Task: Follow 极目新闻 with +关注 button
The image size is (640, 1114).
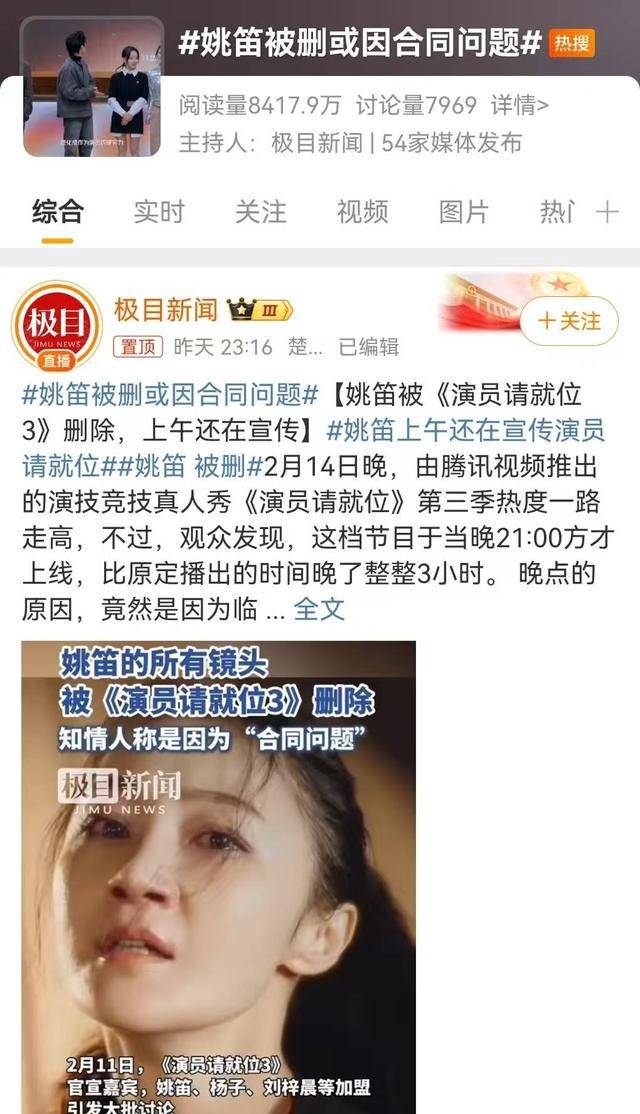Action: (x=569, y=321)
